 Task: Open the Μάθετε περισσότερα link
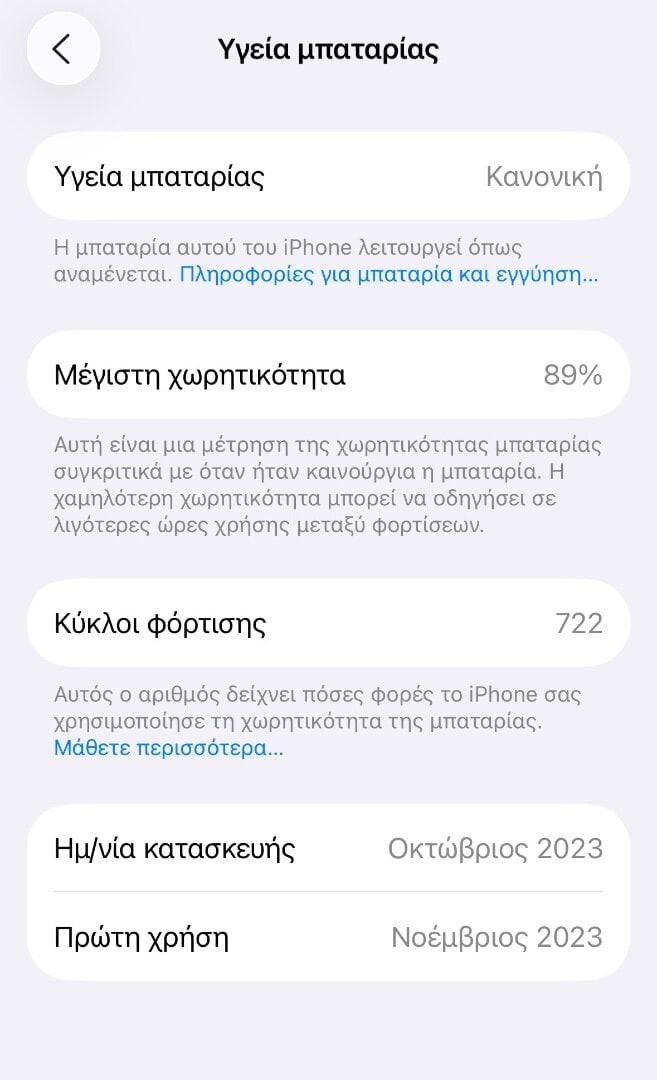169,748
